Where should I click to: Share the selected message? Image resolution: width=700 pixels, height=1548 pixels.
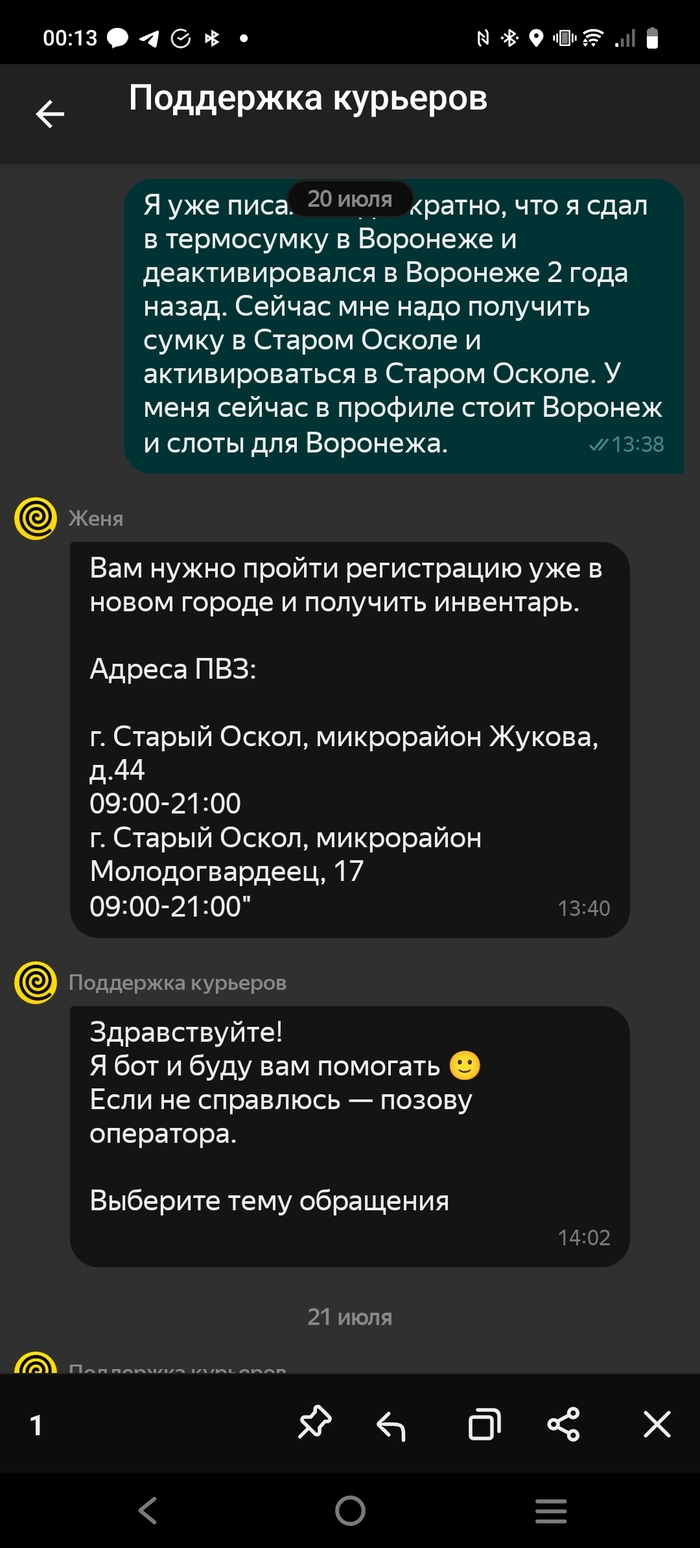pyautogui.click(x=564, y=1424)
